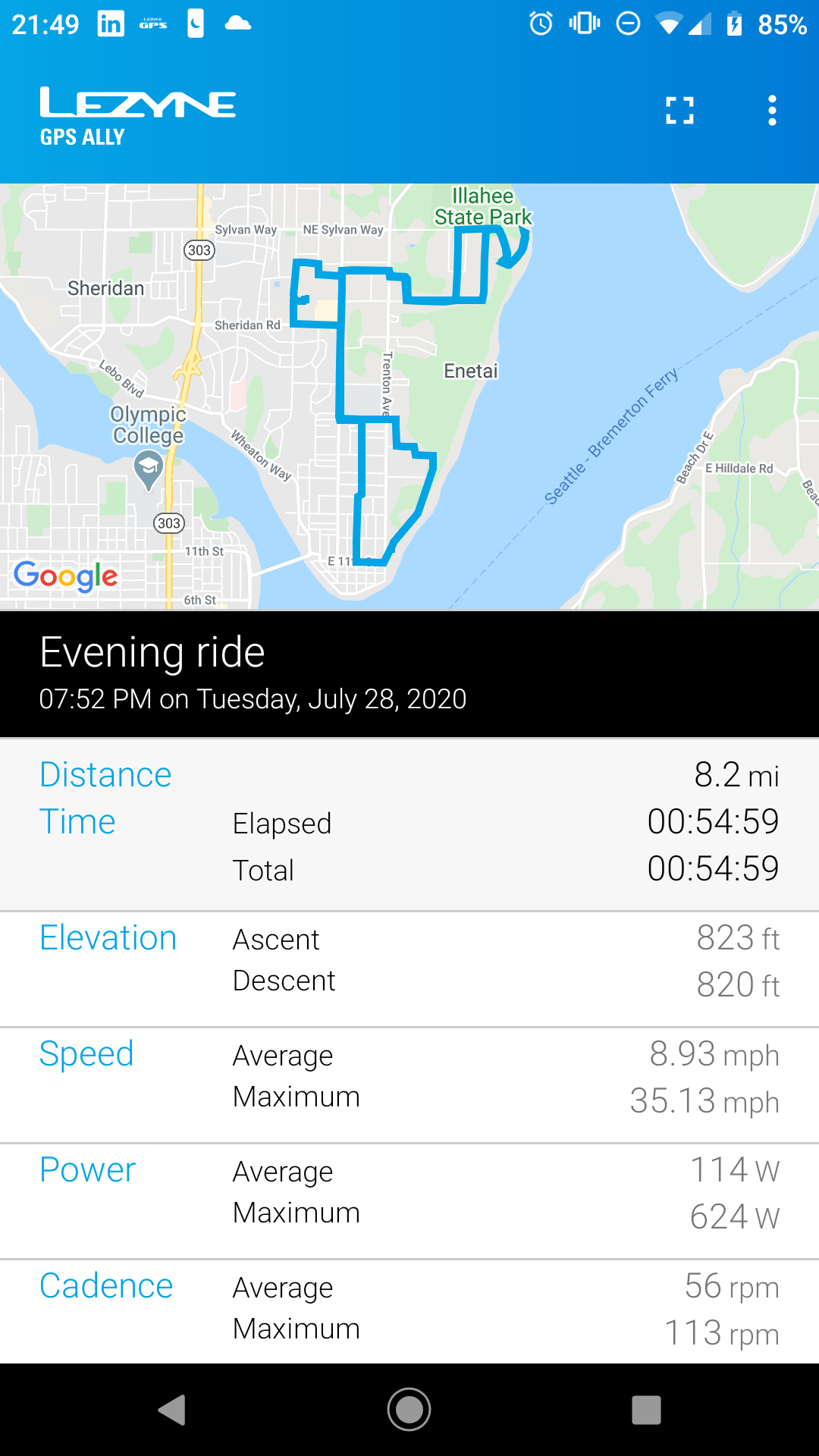Viewport: 819px width, 1456px height.
Task: Expand the map to fullscreen
Action: click(679, 111)
